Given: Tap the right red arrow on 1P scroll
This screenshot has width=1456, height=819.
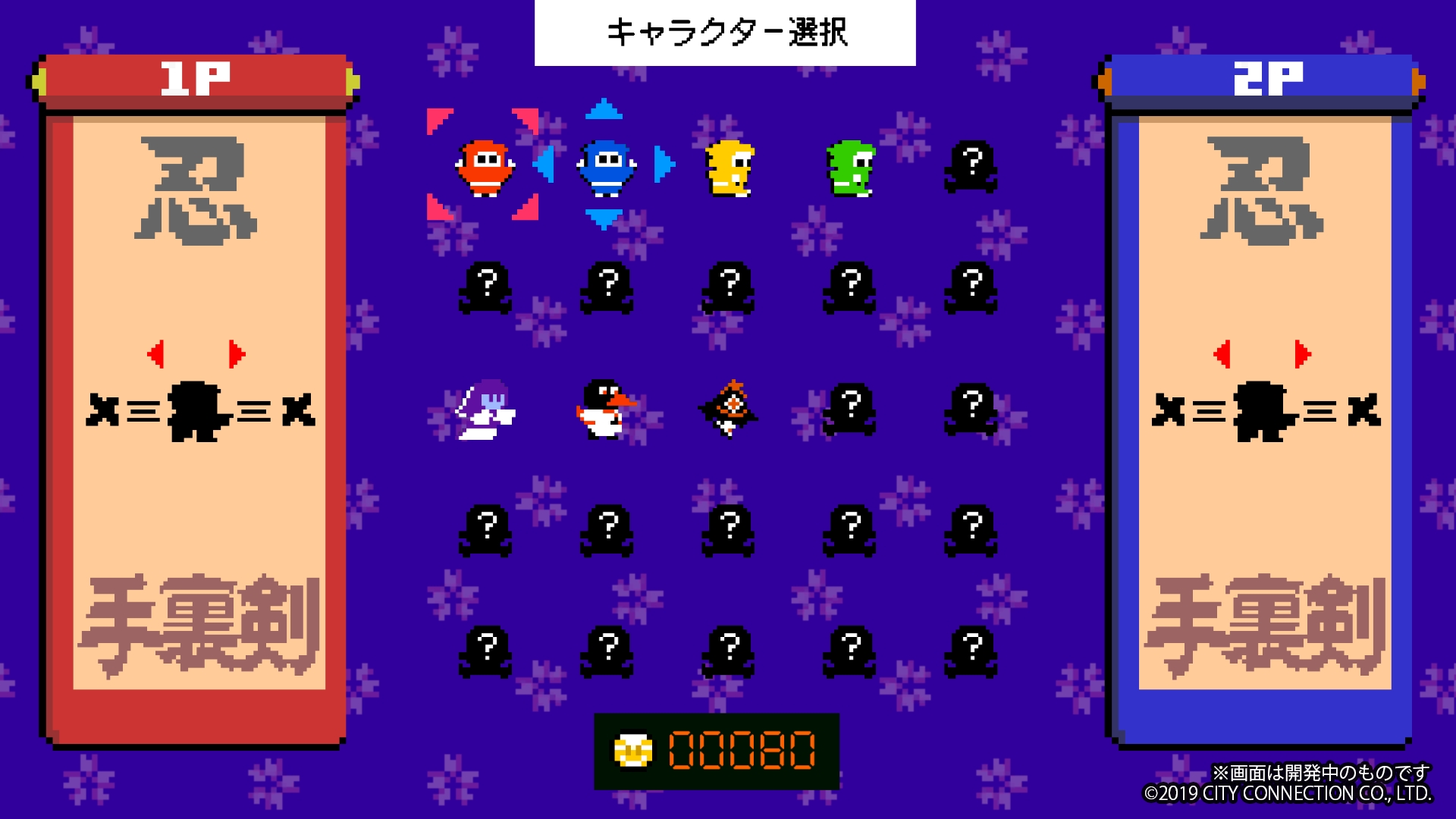Looking at the screenshot, I should click(237, 353).
